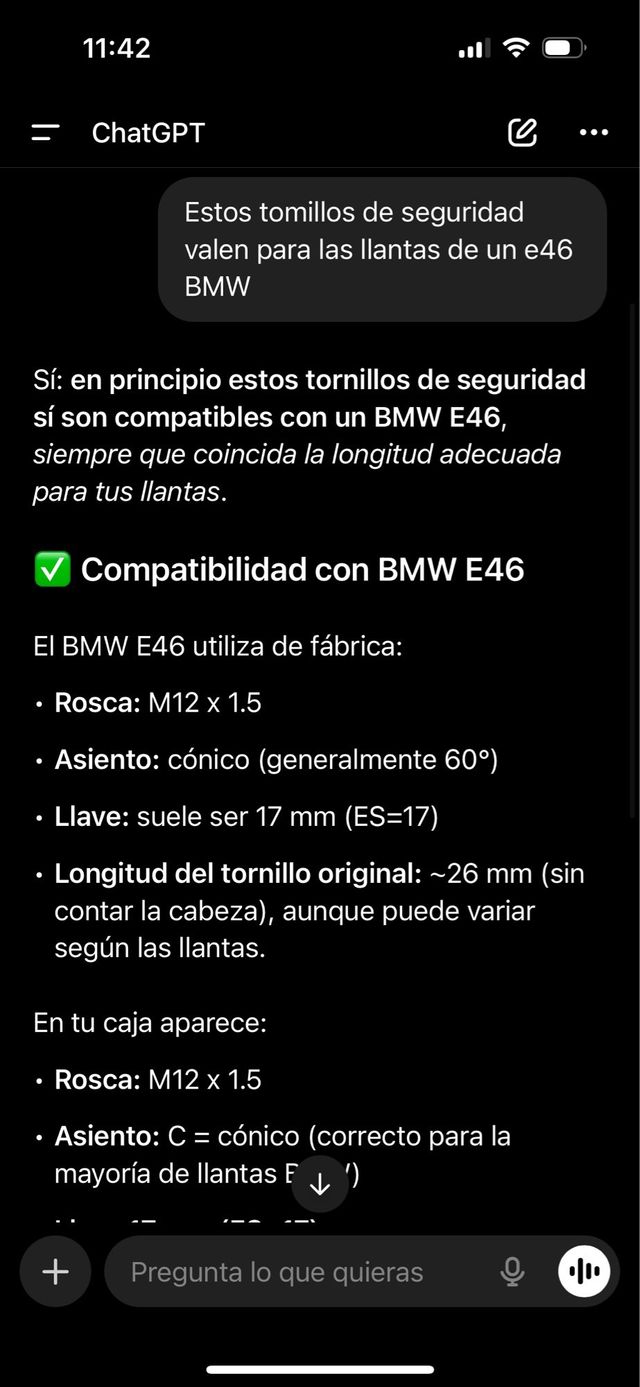Tap the plus attachment button
640x1387 pixels.
[56, 1272]
